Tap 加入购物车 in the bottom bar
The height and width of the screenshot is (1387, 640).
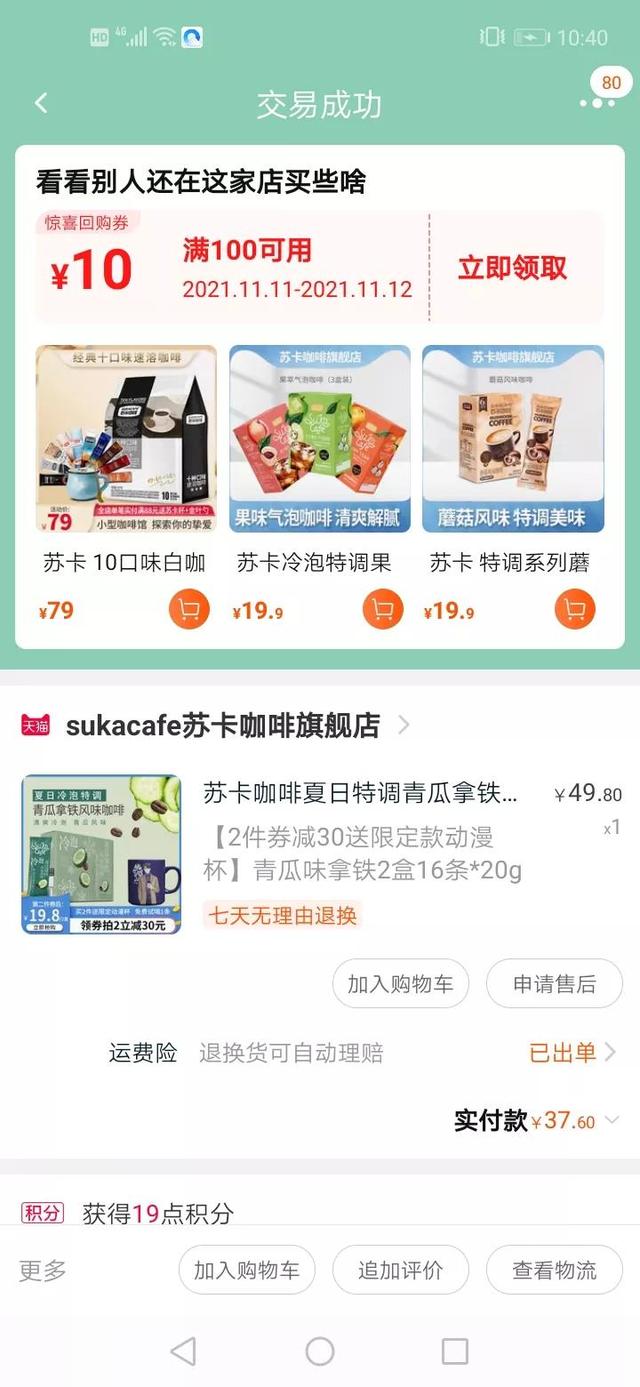(x=246, y=1270)
